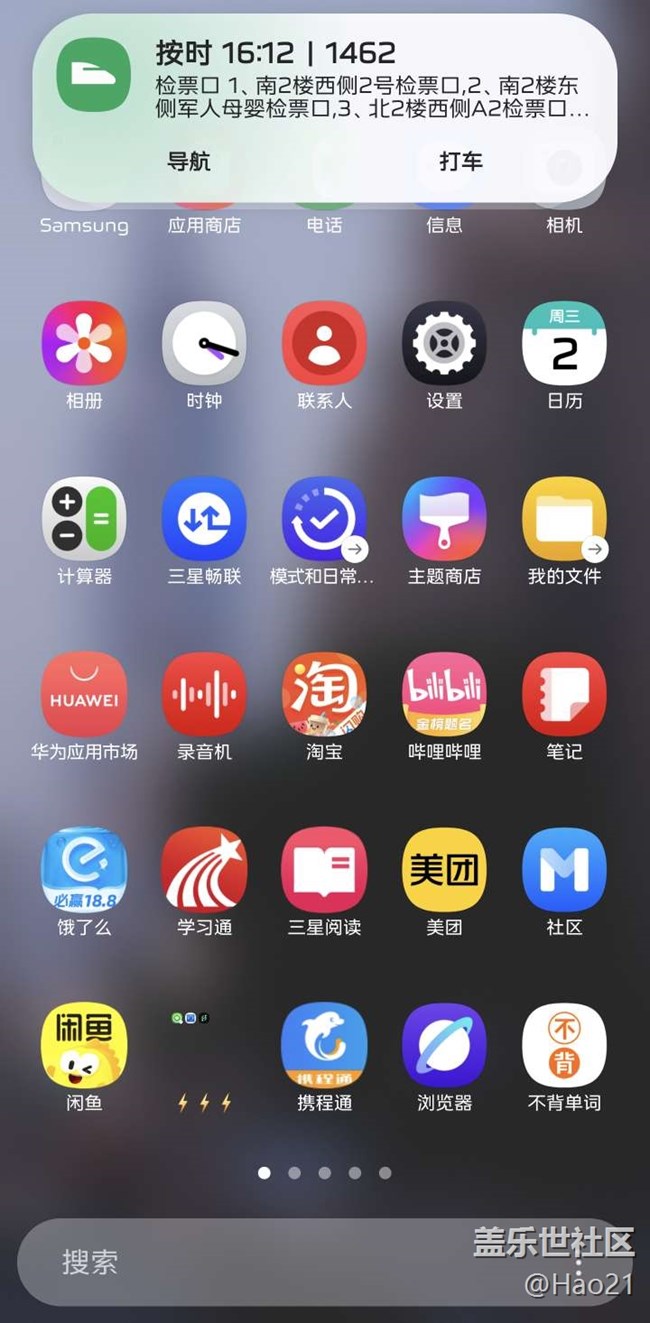This screenshot has height=1323, width=650.
Task: Open the 闲鱼 app
Action: tap(84, 1046)
